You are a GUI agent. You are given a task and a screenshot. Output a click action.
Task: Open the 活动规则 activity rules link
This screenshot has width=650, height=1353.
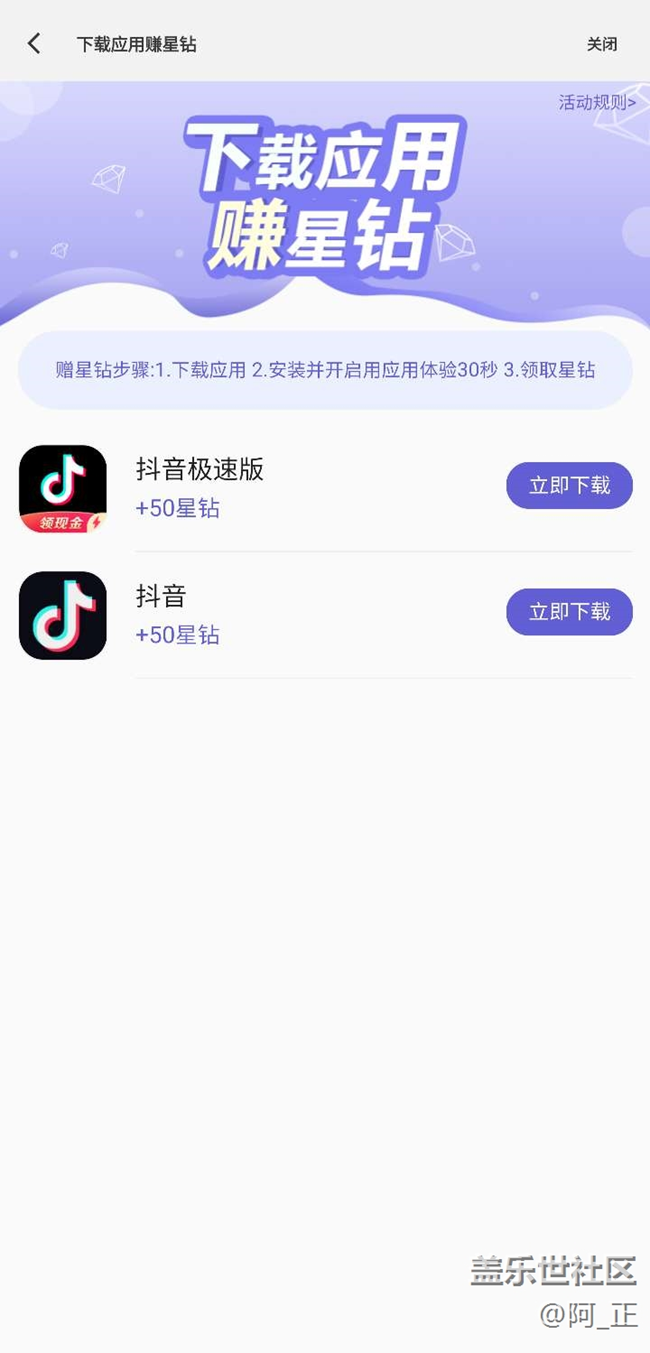(596, 102)
